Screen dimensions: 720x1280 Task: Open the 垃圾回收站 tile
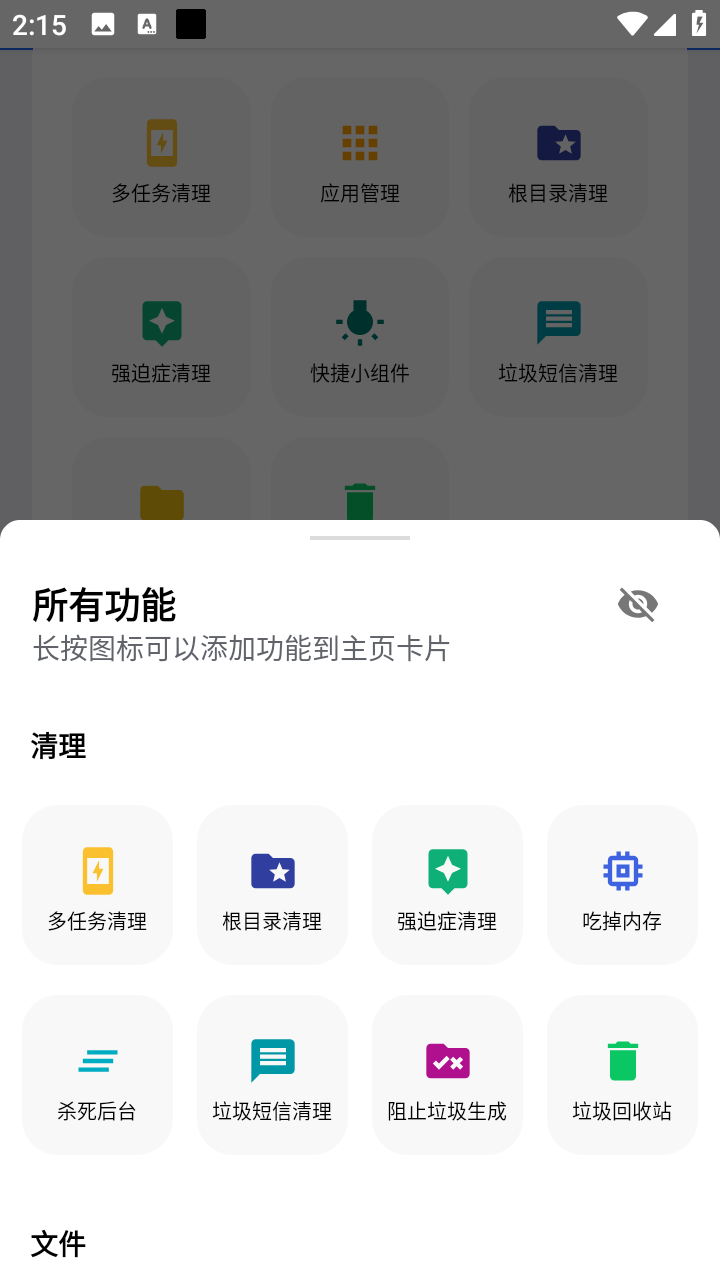click(622, 1075)
